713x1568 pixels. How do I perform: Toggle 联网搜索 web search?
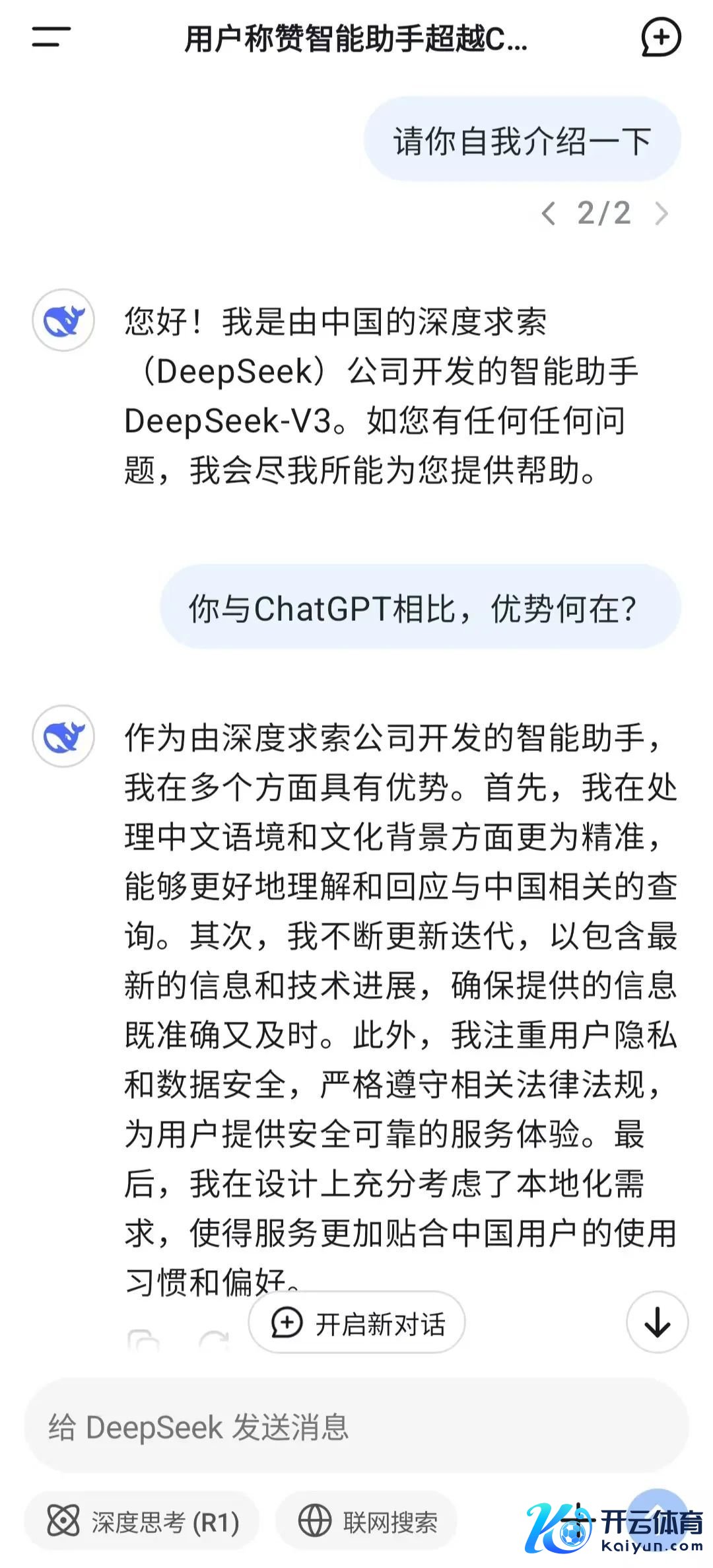367,1522
